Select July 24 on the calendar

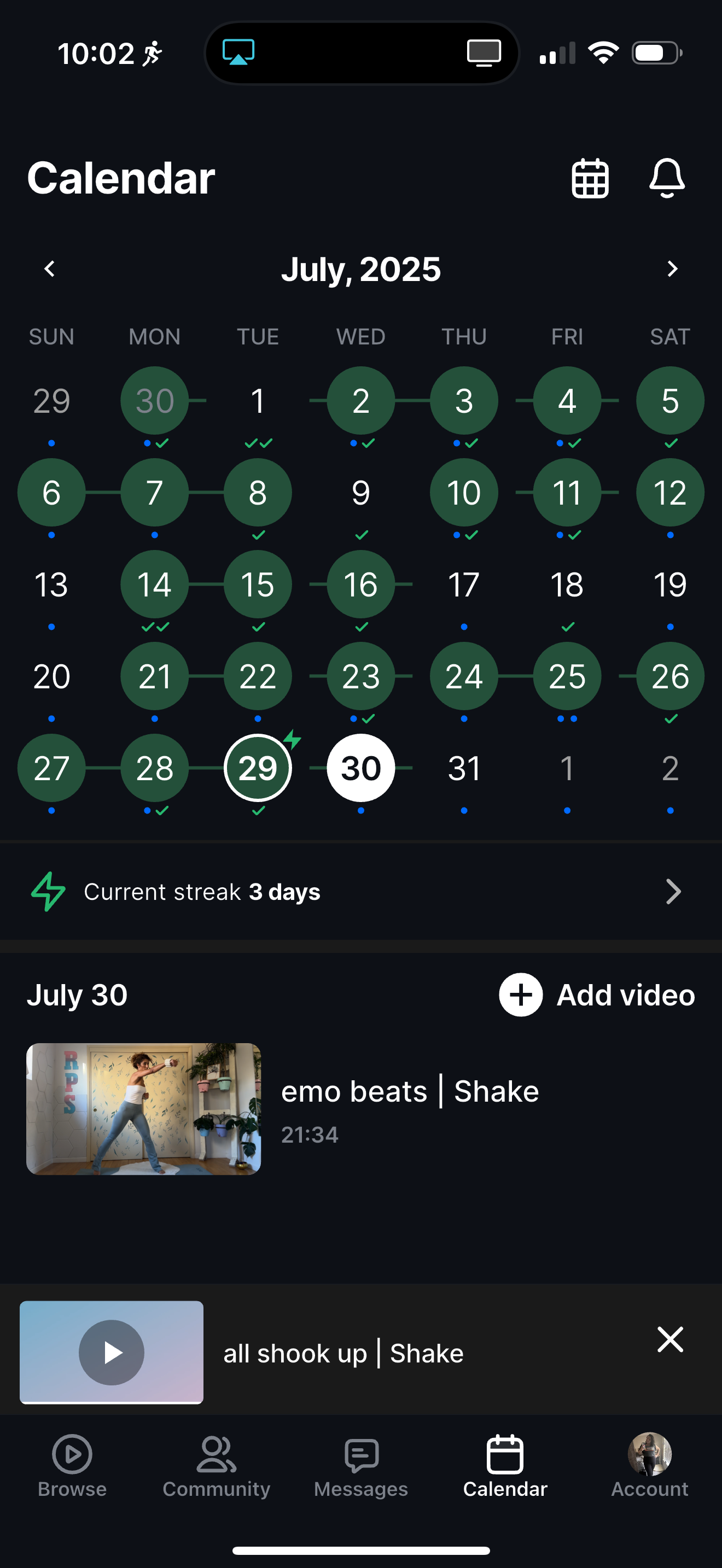tap(464, 676)
